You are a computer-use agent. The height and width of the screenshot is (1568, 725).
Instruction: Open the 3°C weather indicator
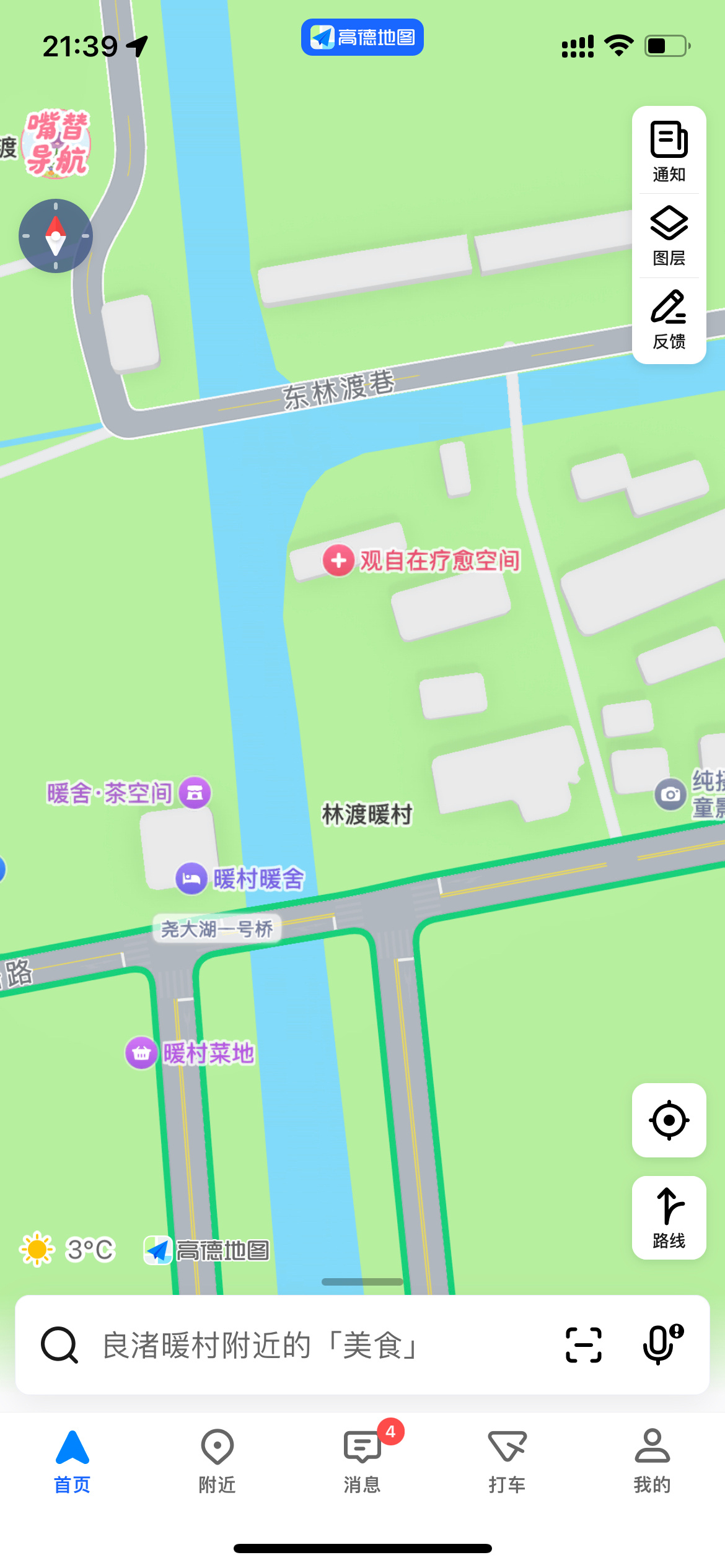68,1250
